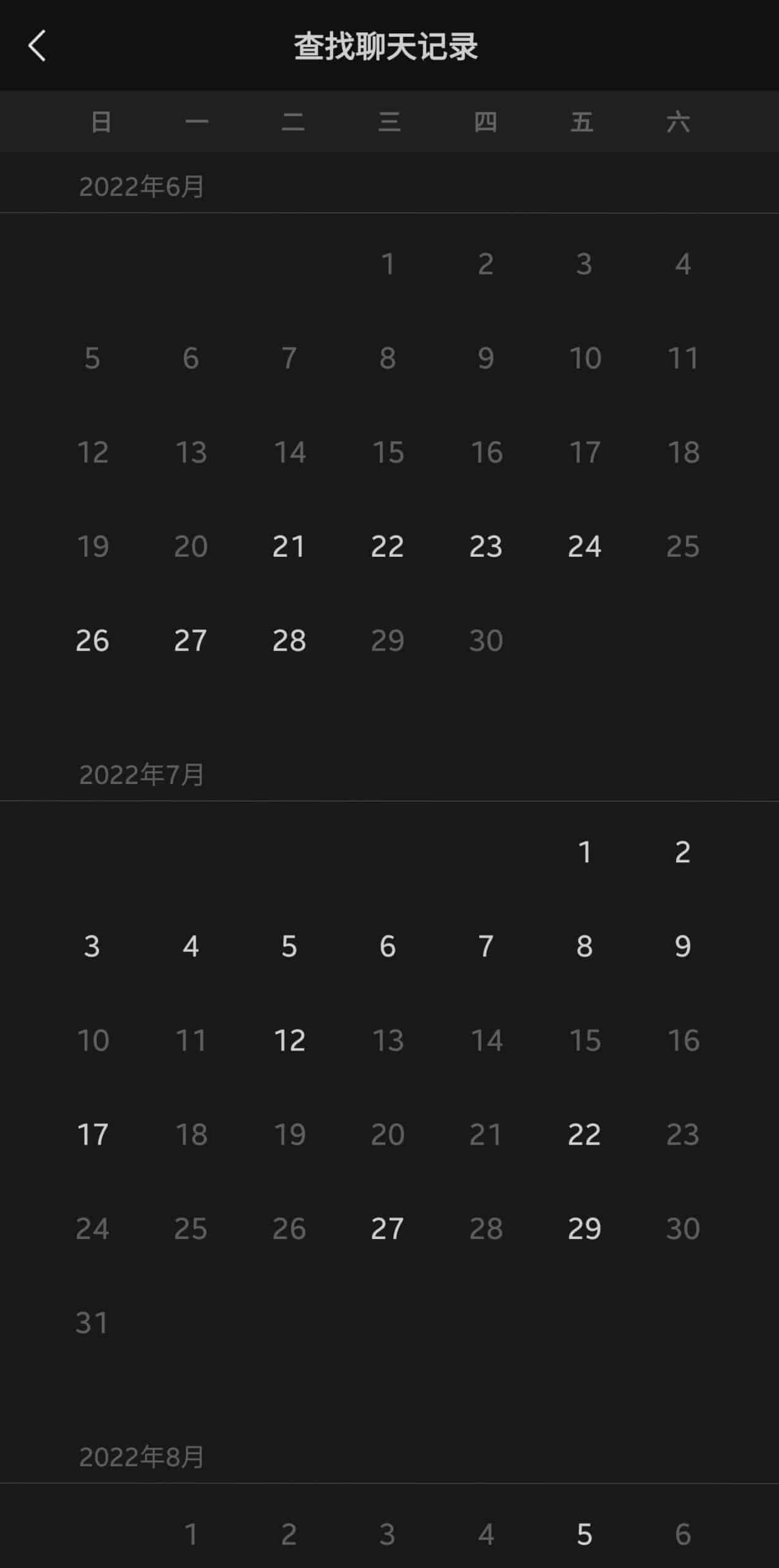This screenshot has width=779, height=1568.
Task: Choose June 27 in the calendar
Action: pyautogui.click(x=190, y=641)
